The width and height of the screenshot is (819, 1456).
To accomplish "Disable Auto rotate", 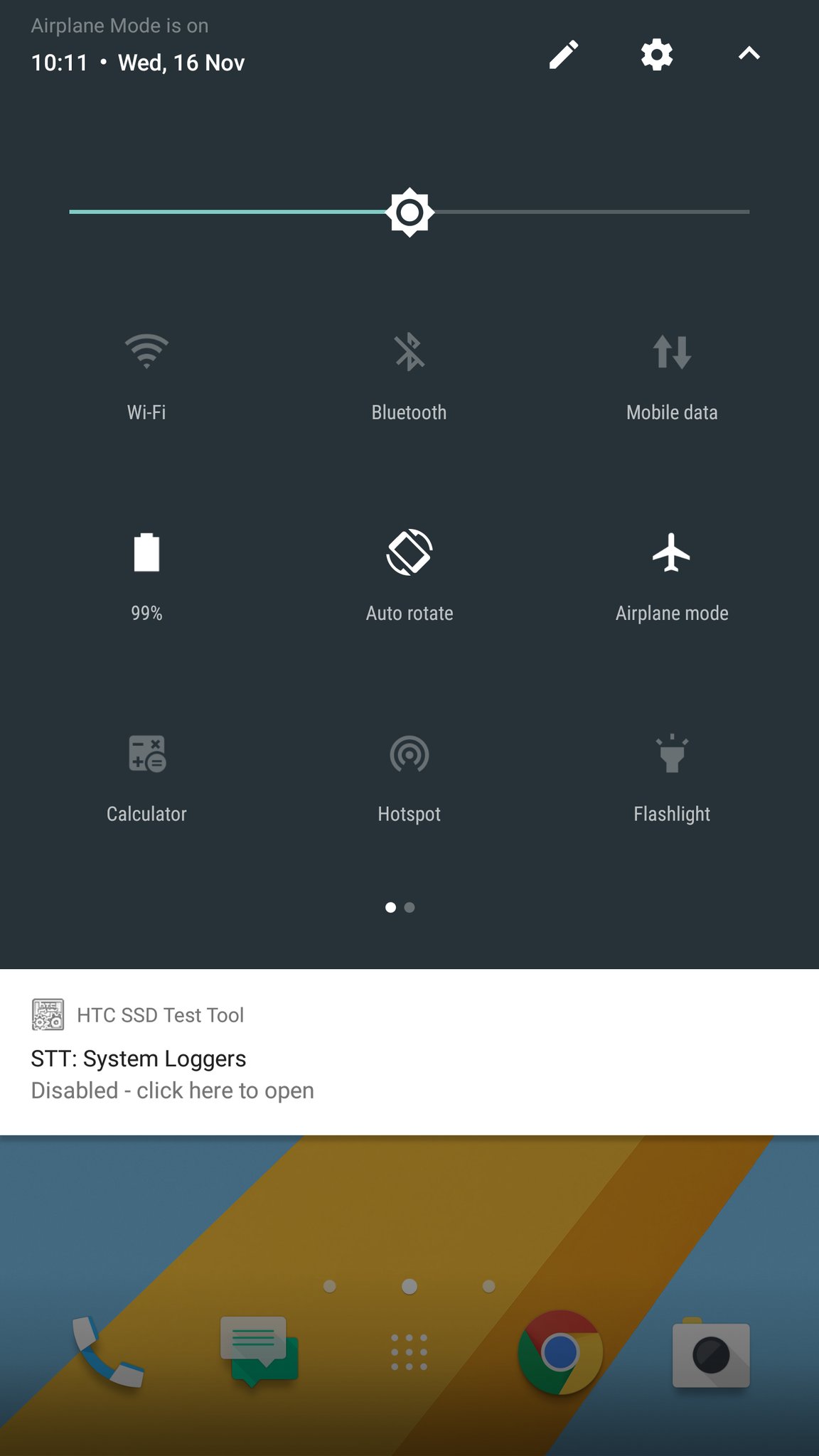I will [x=409, y=577].
